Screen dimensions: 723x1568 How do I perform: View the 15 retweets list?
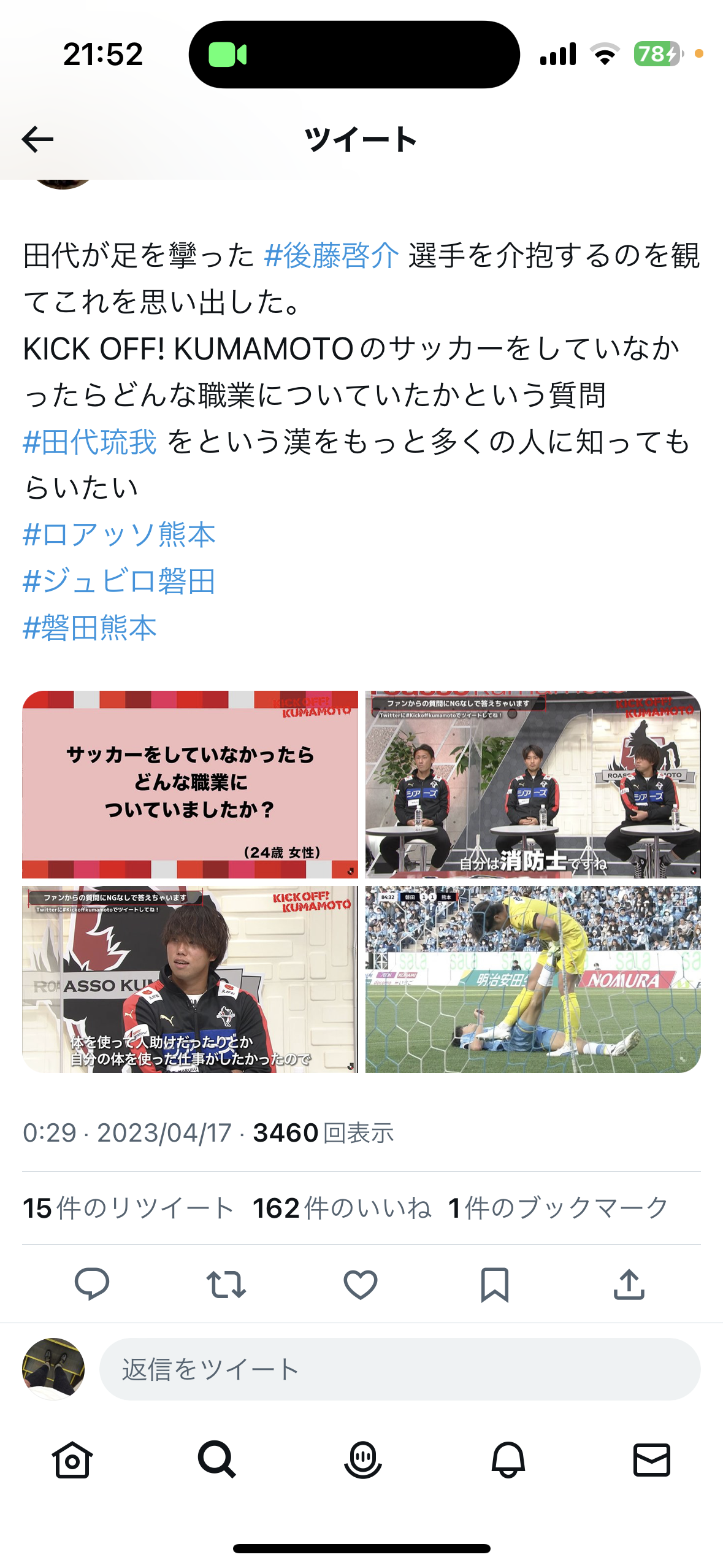coord(128,1208)
